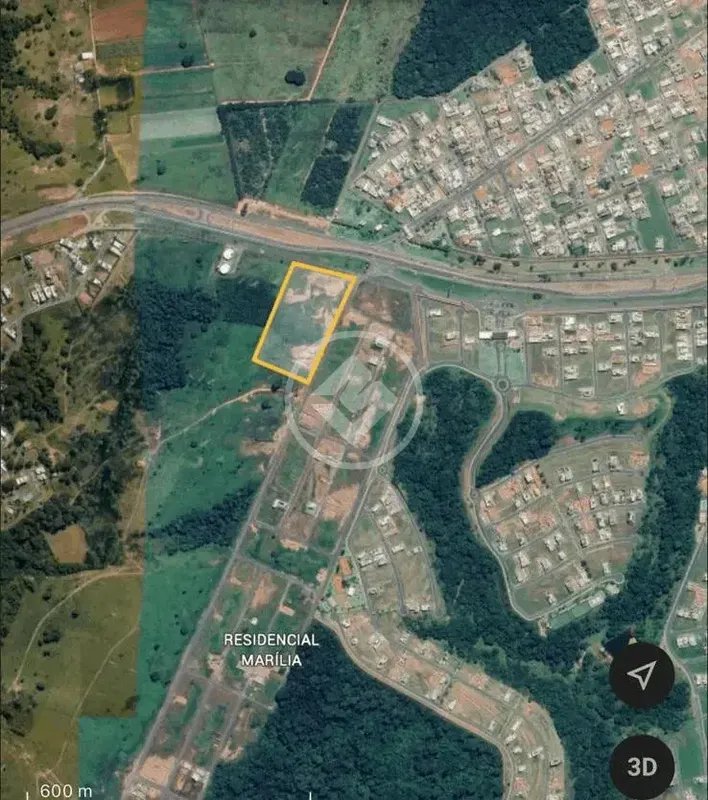Screen dimensions: 708x800
Task: Switch the map to 3D view
Action: pyautogui.click(x=641, y=766)
